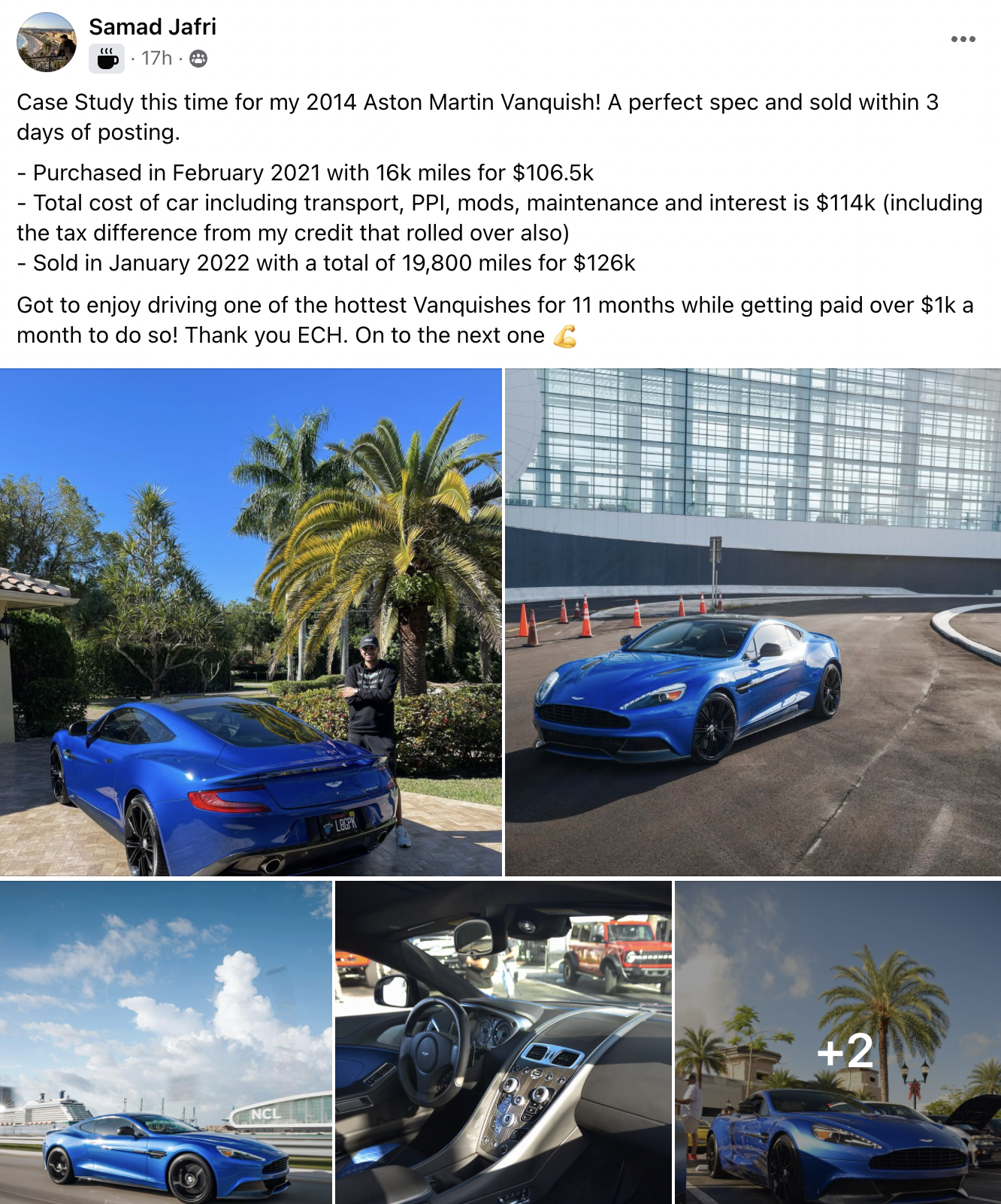Open Samad Jafri's profile picture
Viewport: 1001px width, 1204px height.
pos(47,42)
